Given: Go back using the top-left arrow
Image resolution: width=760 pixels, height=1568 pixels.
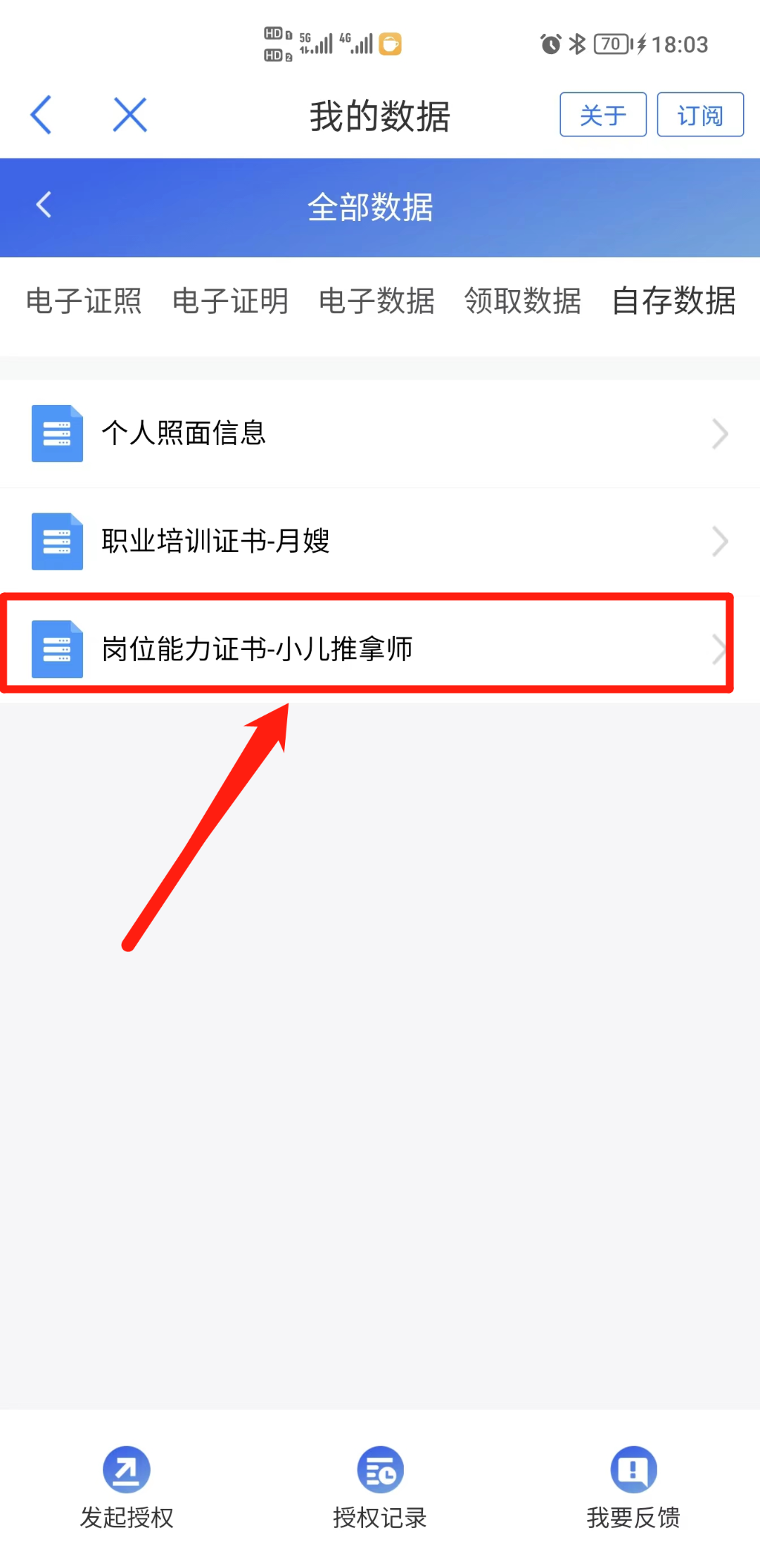Looking at the screenshot, I should (x=41, y=115).
